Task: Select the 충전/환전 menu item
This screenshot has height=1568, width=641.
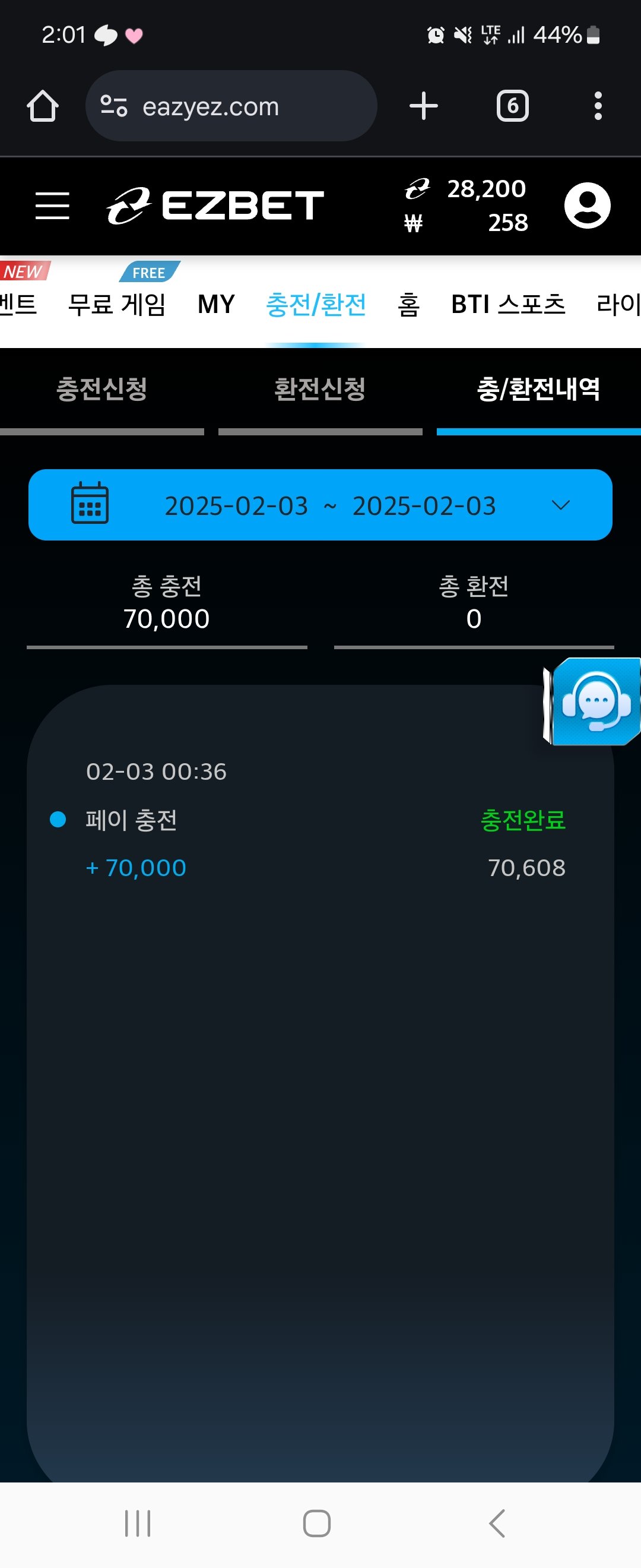Action: [316, 303]
